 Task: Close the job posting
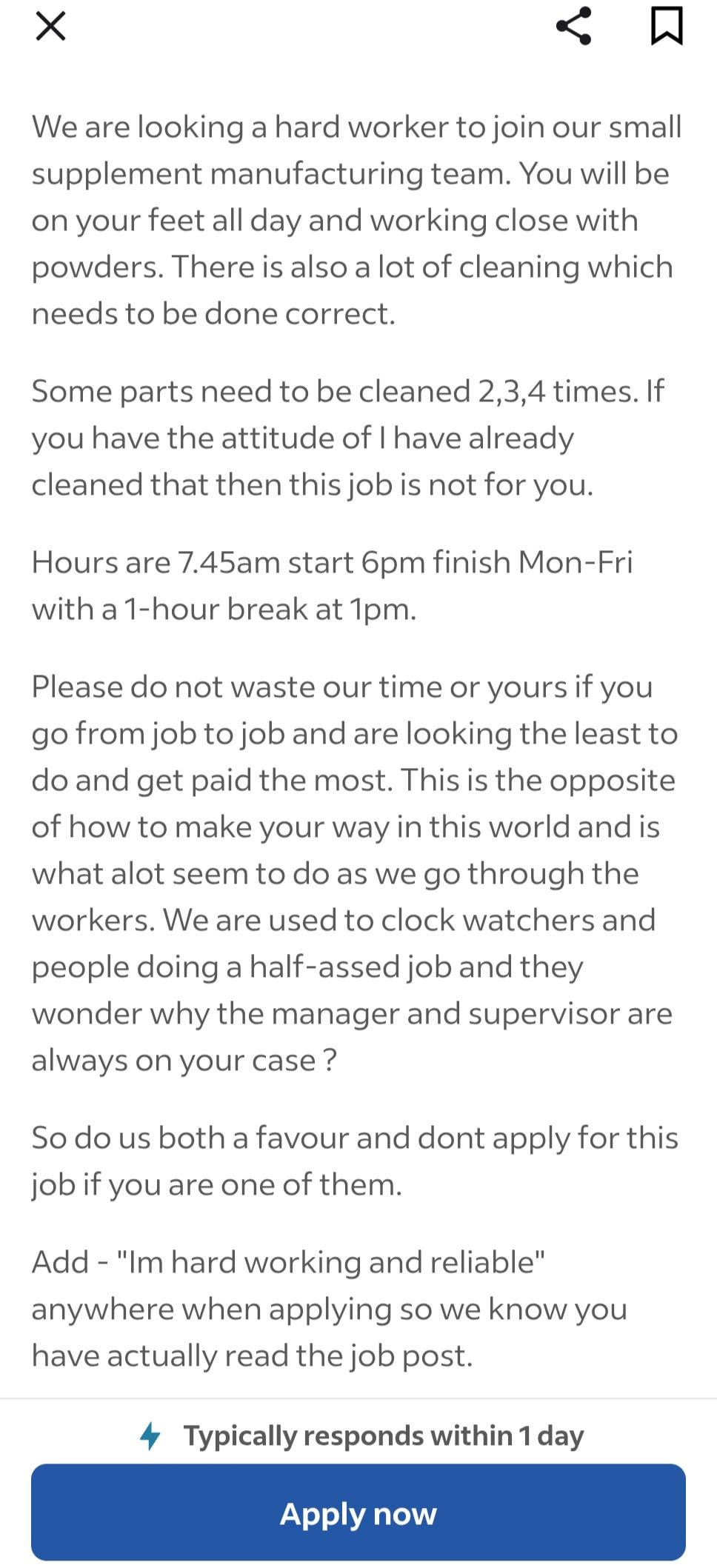50,27
